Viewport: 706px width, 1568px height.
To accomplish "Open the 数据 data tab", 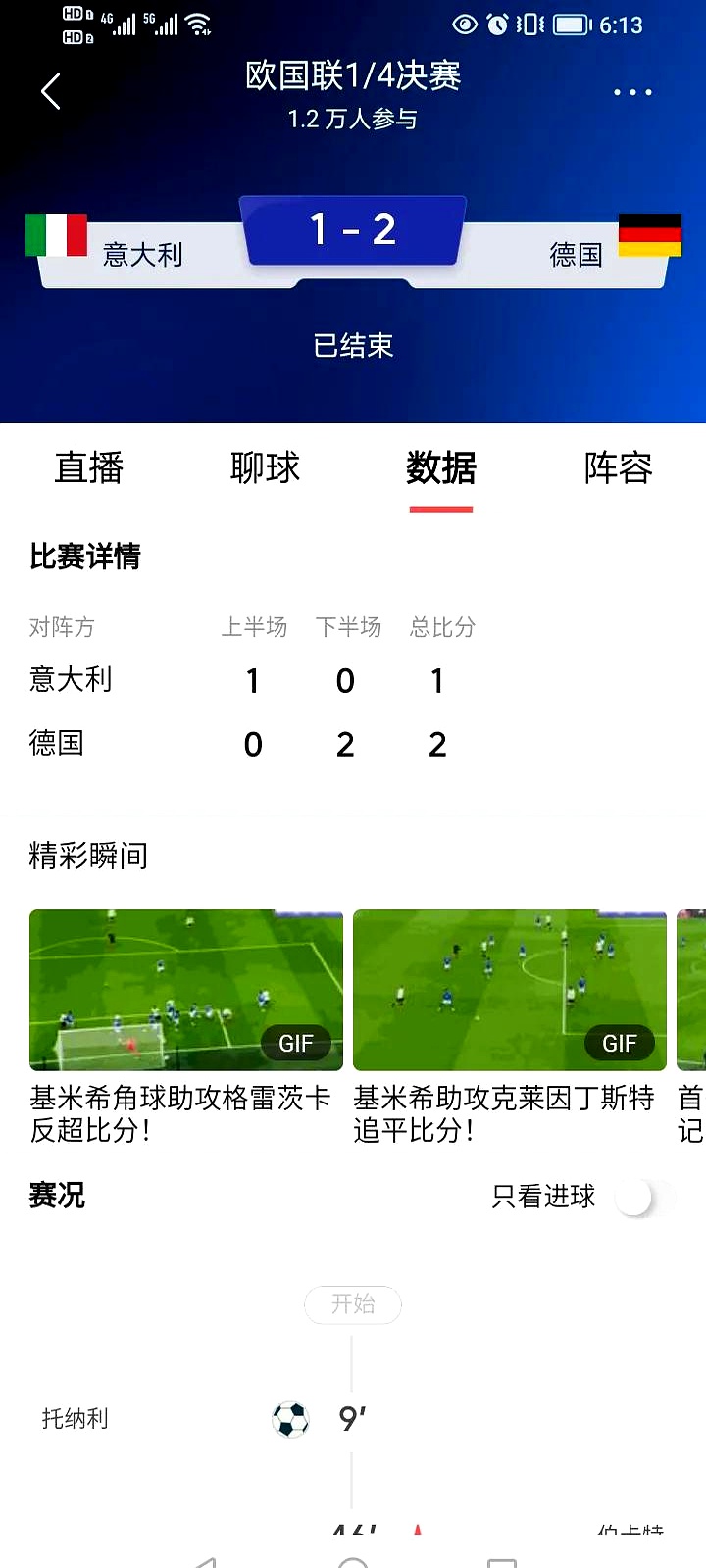I will pos(440,469).
